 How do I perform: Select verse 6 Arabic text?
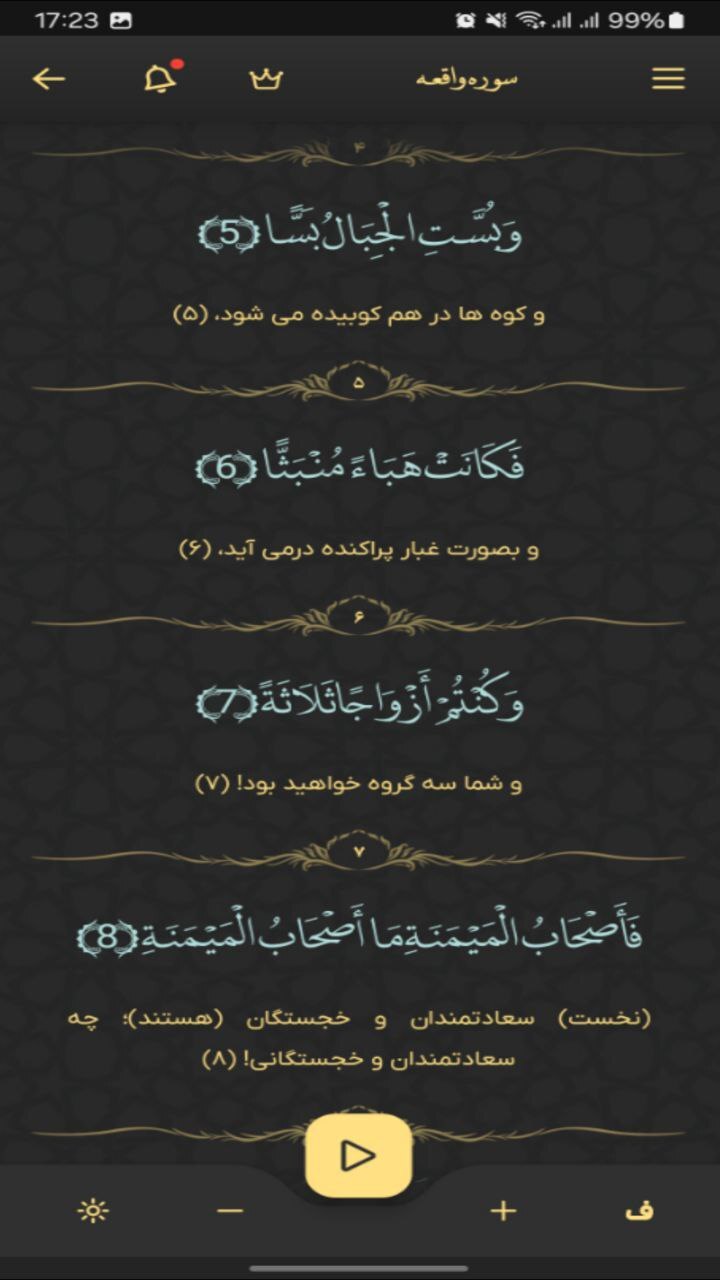click(x=360, y=466)
